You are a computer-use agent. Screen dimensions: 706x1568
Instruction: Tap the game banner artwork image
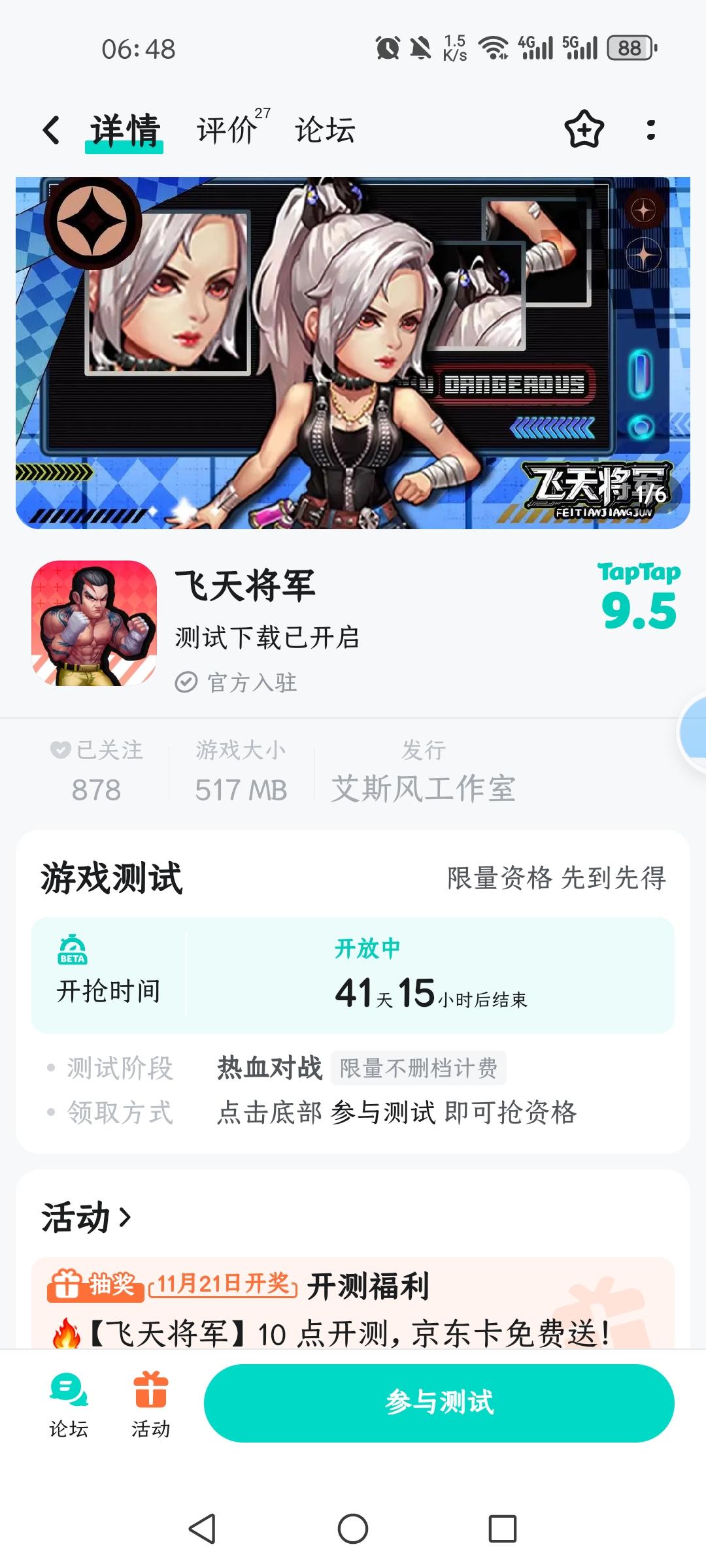point(353,350)
